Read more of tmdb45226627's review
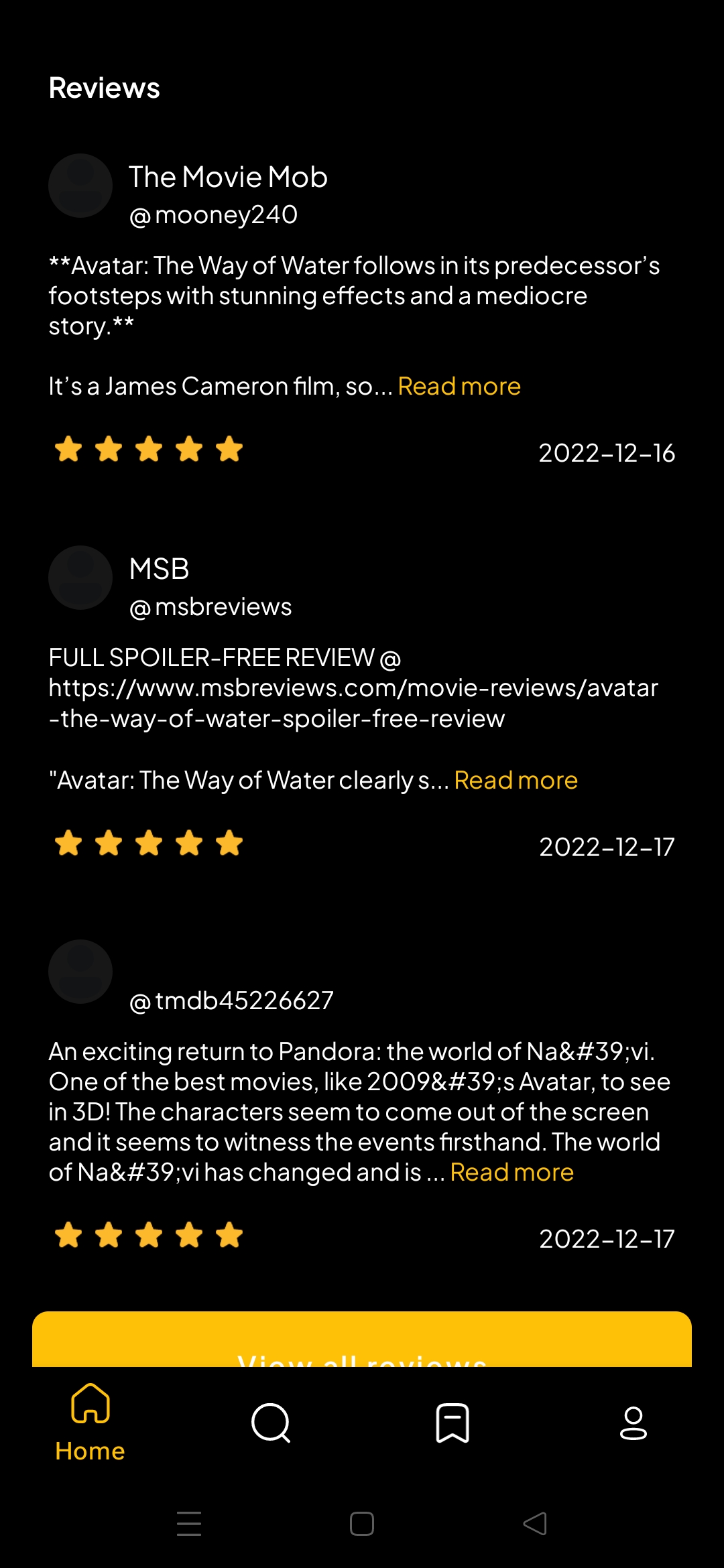The height and width of the screenshot is (1568, 724). pyautogui.click(x=511, y=1173)
